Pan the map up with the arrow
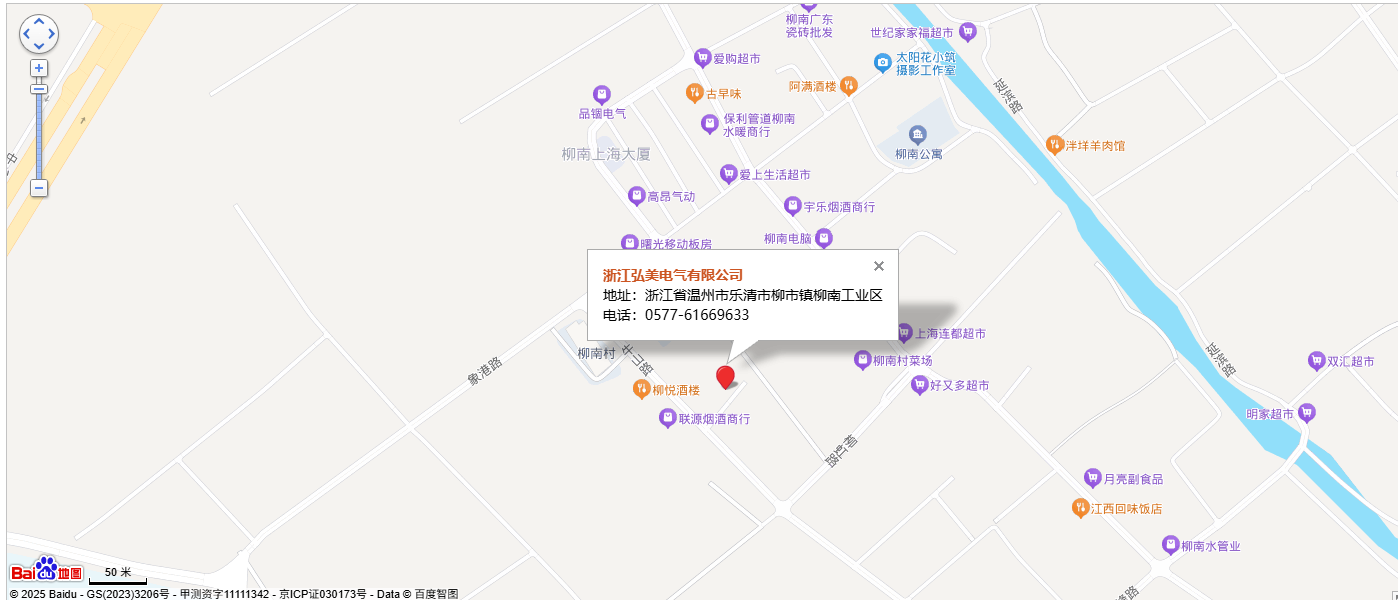1398x600 pixels. 39,22
